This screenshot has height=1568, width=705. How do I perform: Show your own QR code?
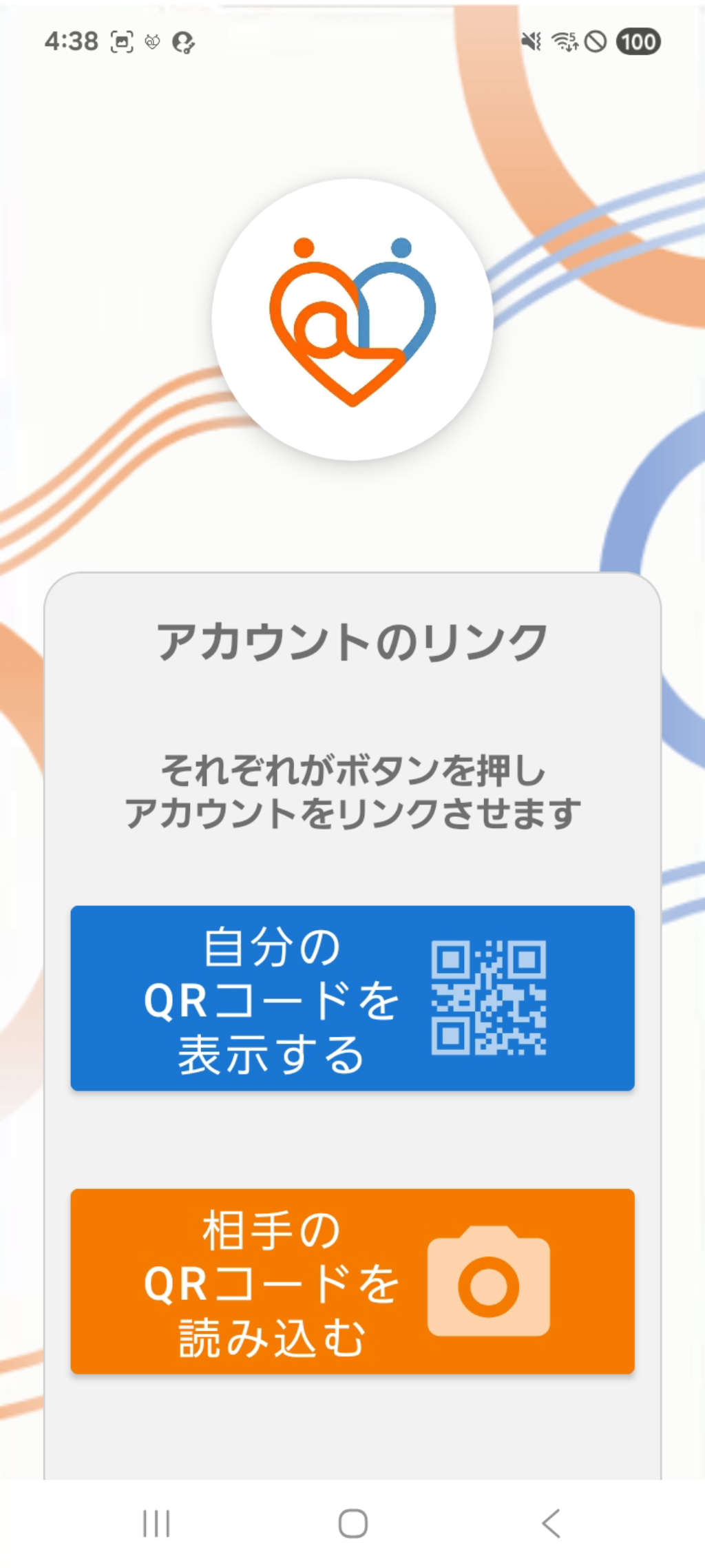pyautogui.click(x=352, y=998)
